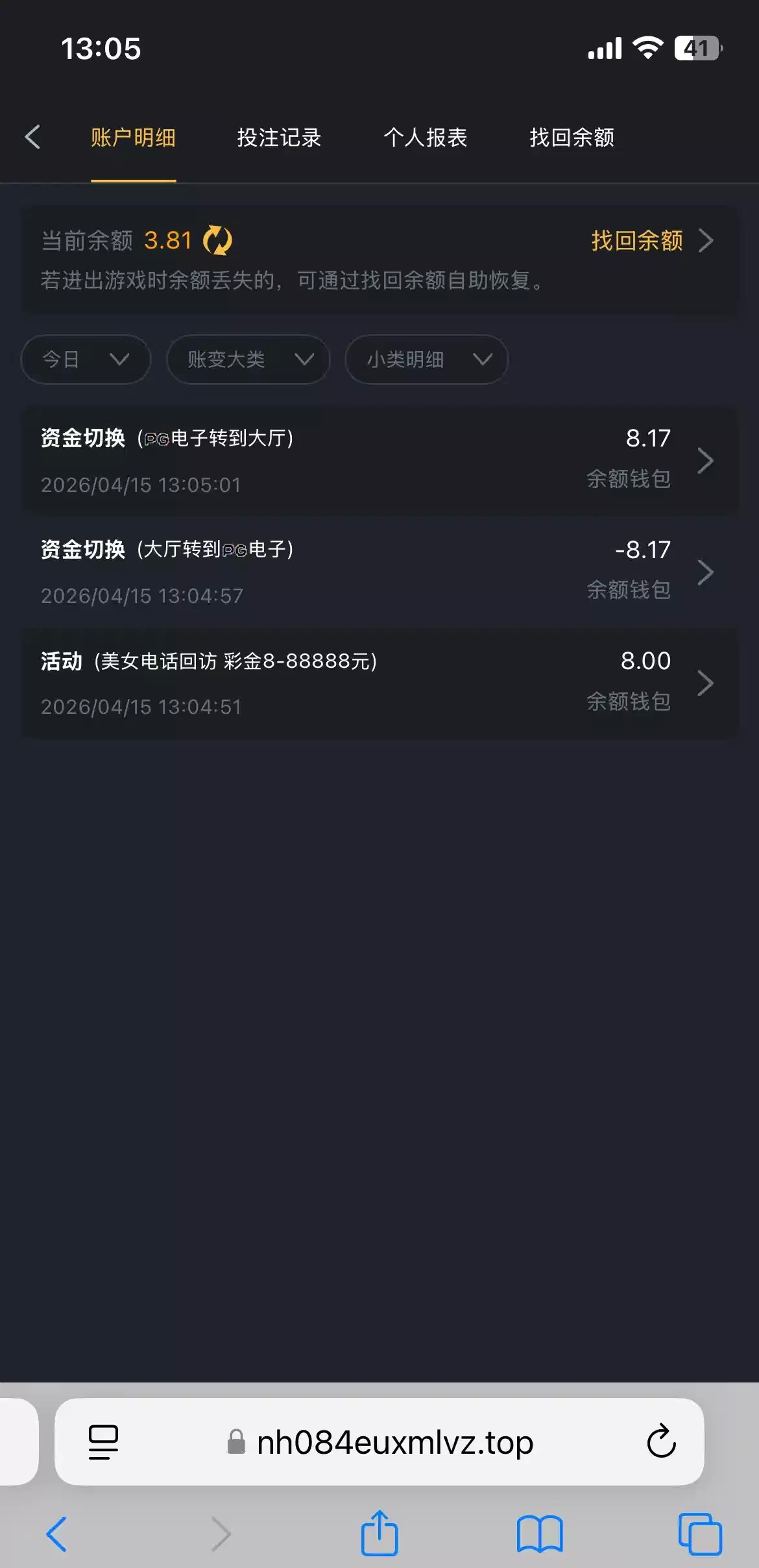
Task: Refresh the current balance
Action: (x=217, y=241)
